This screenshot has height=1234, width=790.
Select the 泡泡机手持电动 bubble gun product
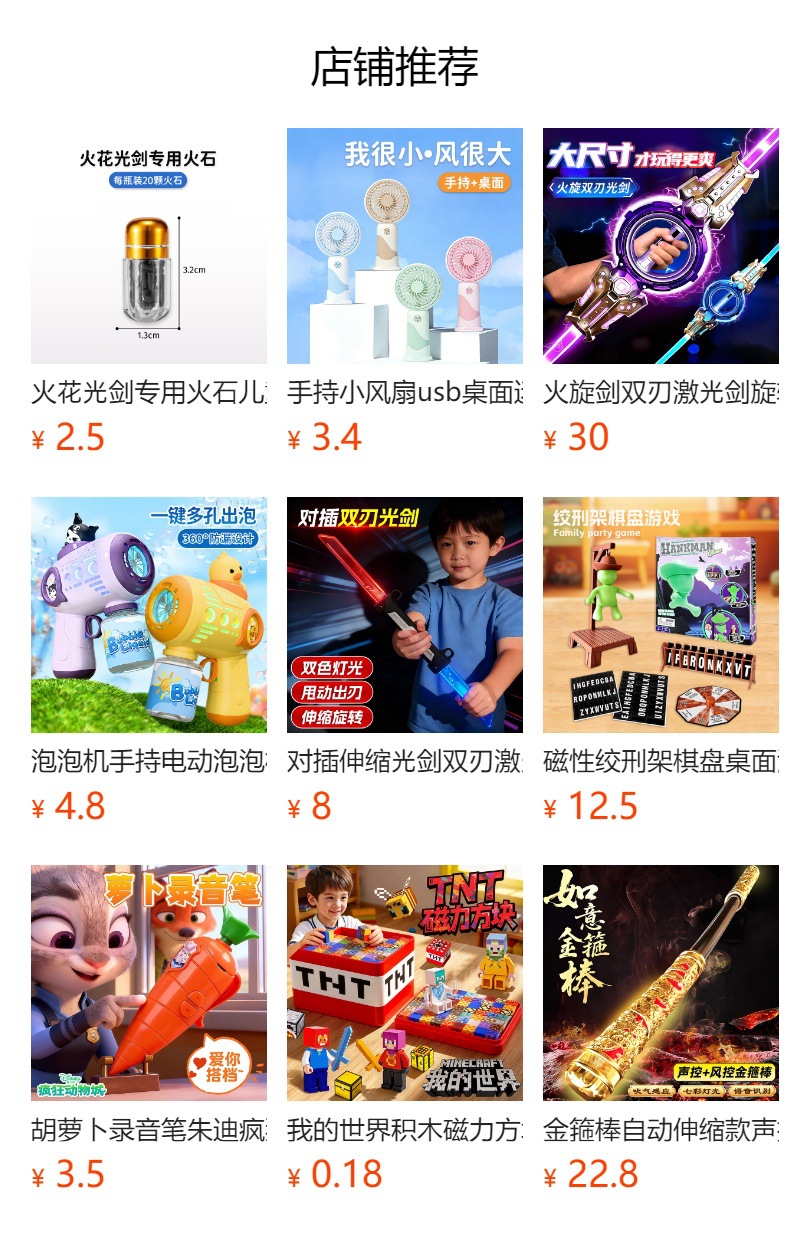click(149, 615)
